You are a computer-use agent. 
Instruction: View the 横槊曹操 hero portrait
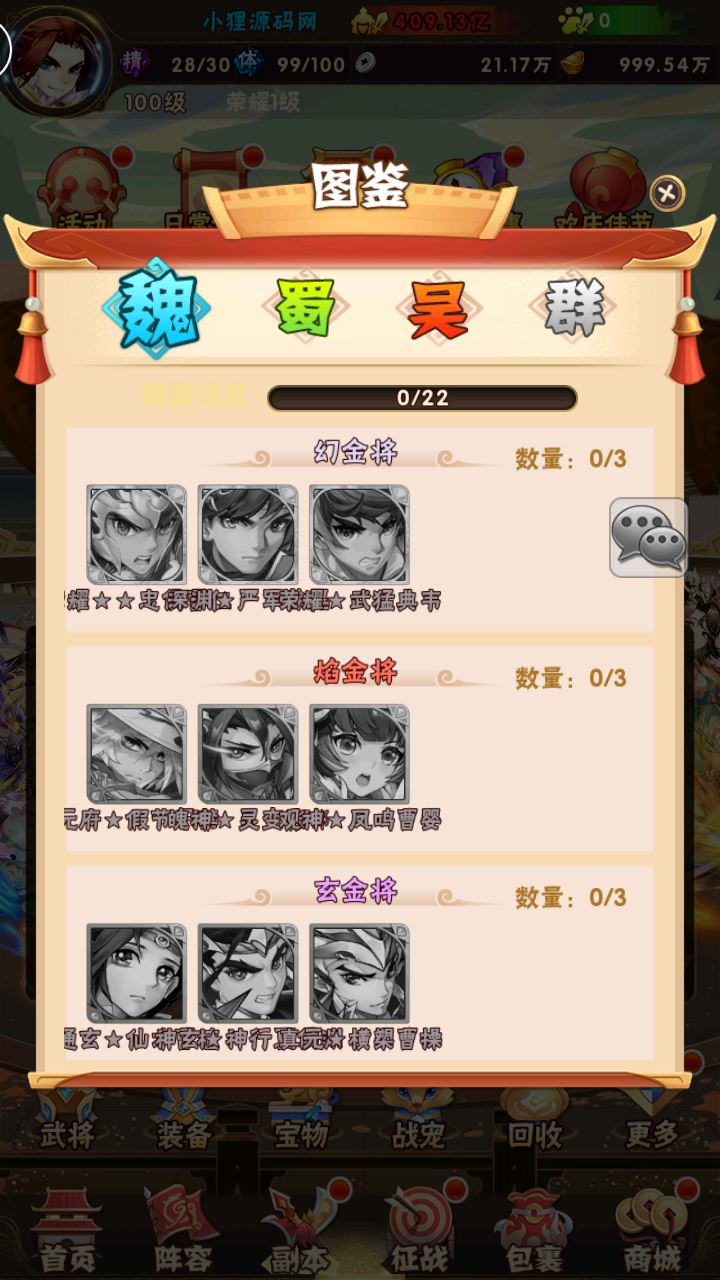coord(359,973)
